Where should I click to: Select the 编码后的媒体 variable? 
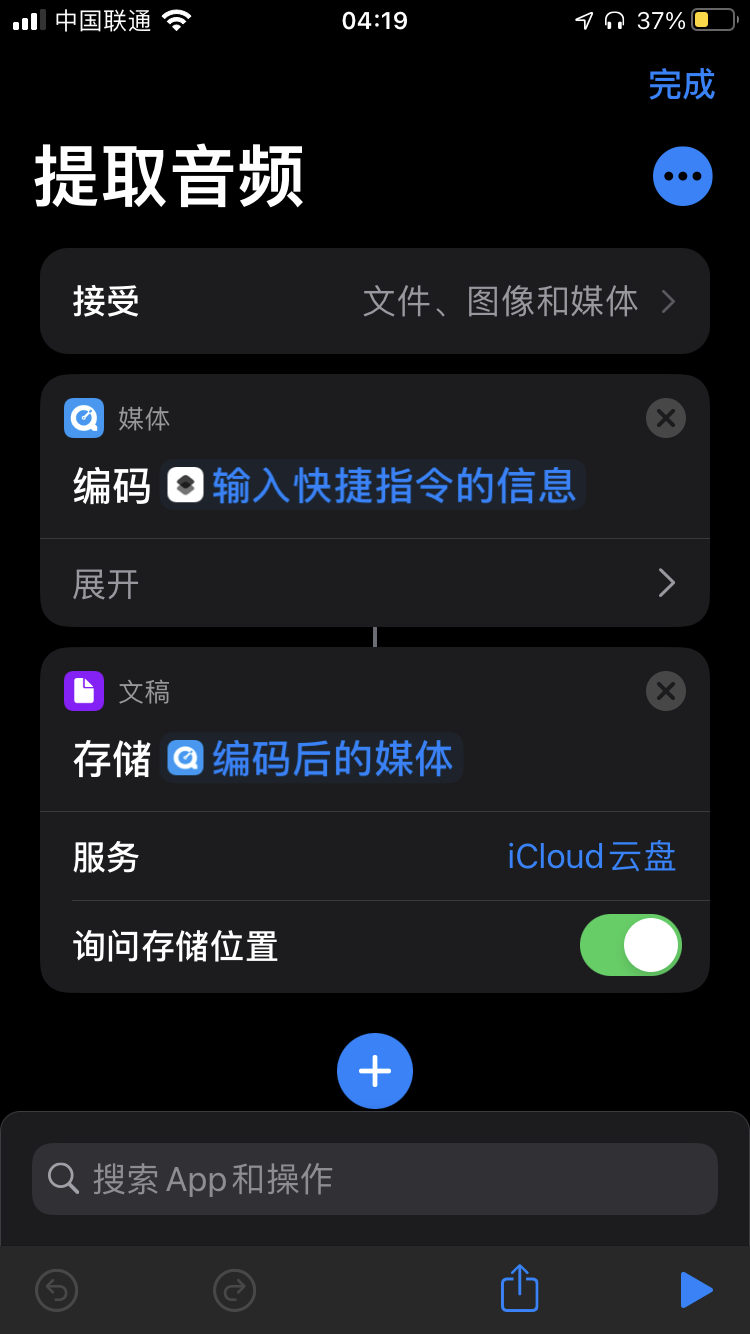(312, 759)
